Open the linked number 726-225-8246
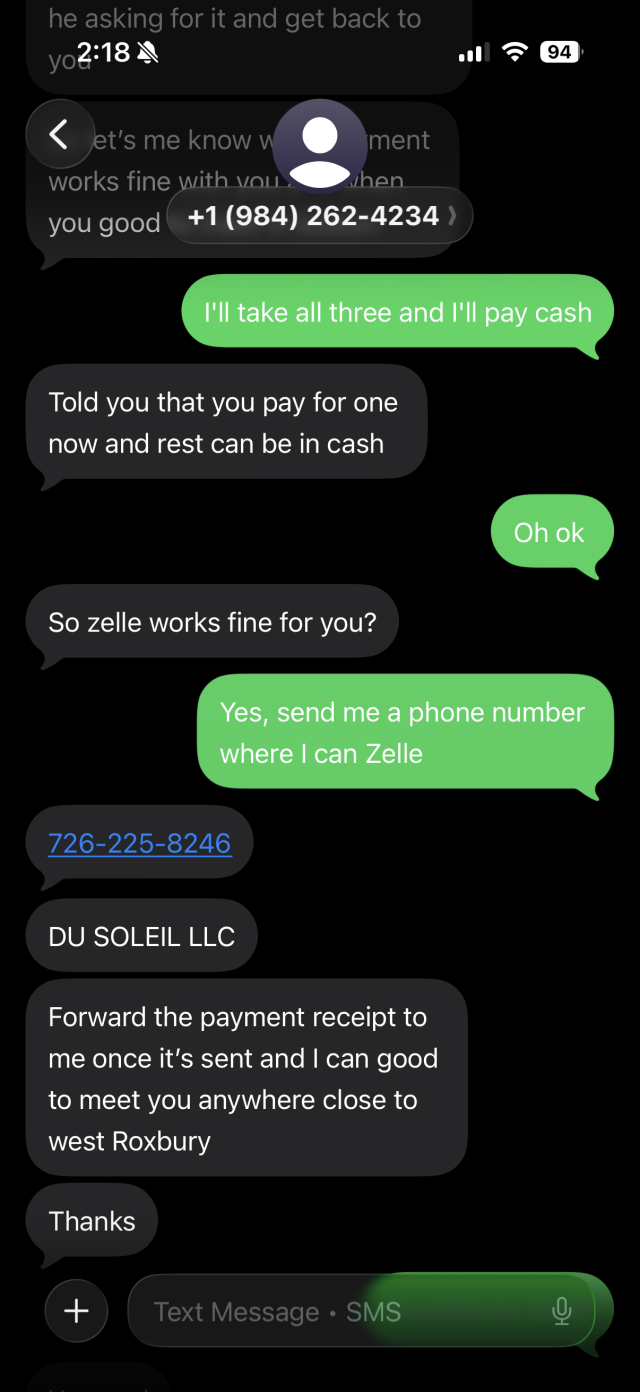Screen dimensions: 640x1392 [140, 843]
